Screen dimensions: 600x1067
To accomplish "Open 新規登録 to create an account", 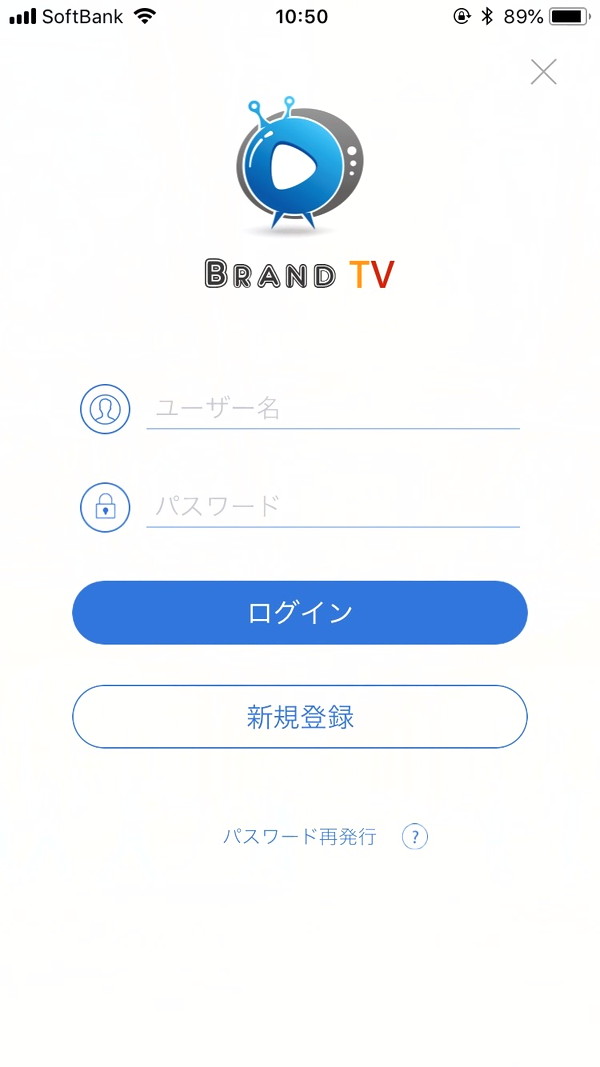I will tap(300, 717).
